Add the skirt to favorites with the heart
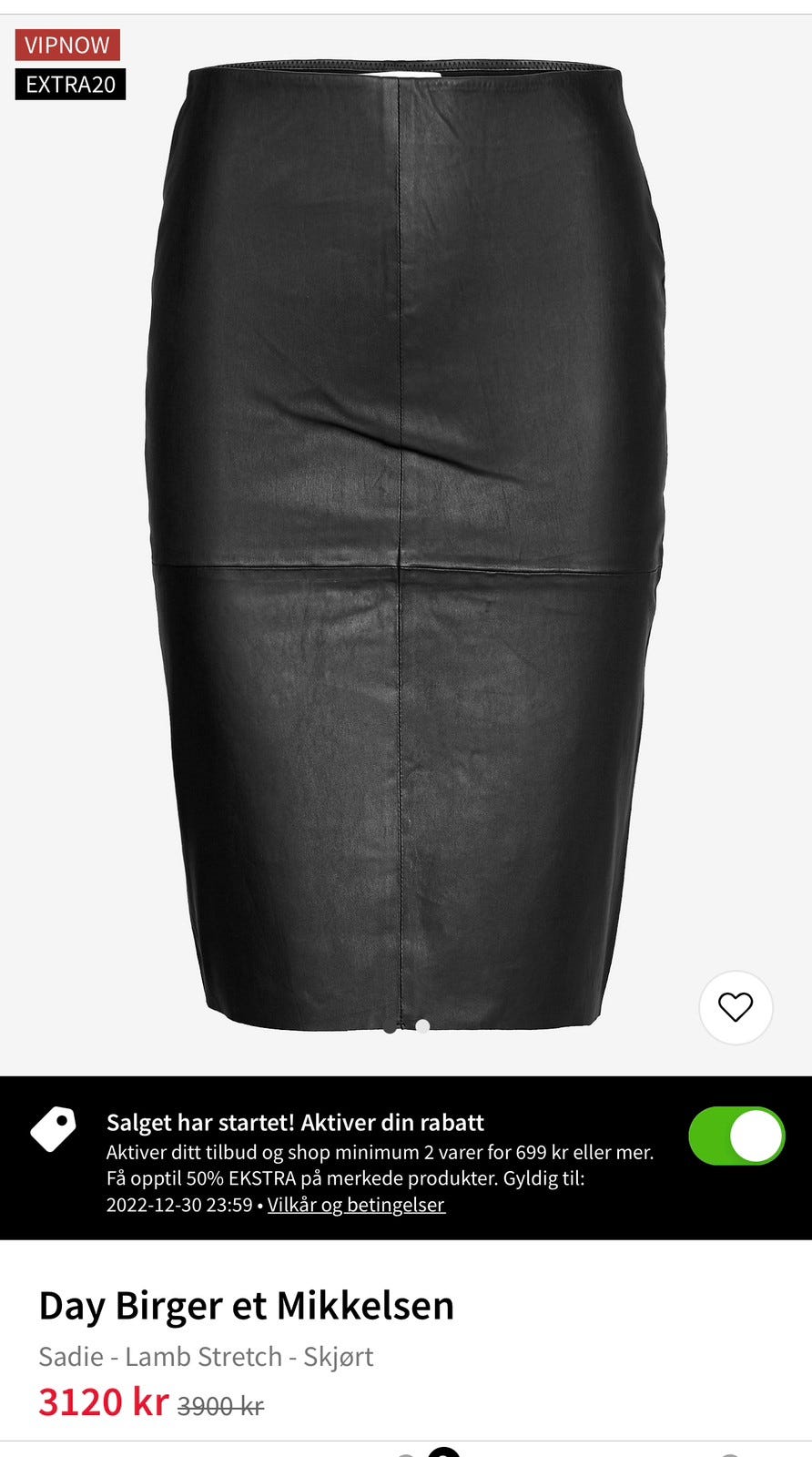Image resolution: width=812 pixels, height=1457 pixels. point(736,1007)
